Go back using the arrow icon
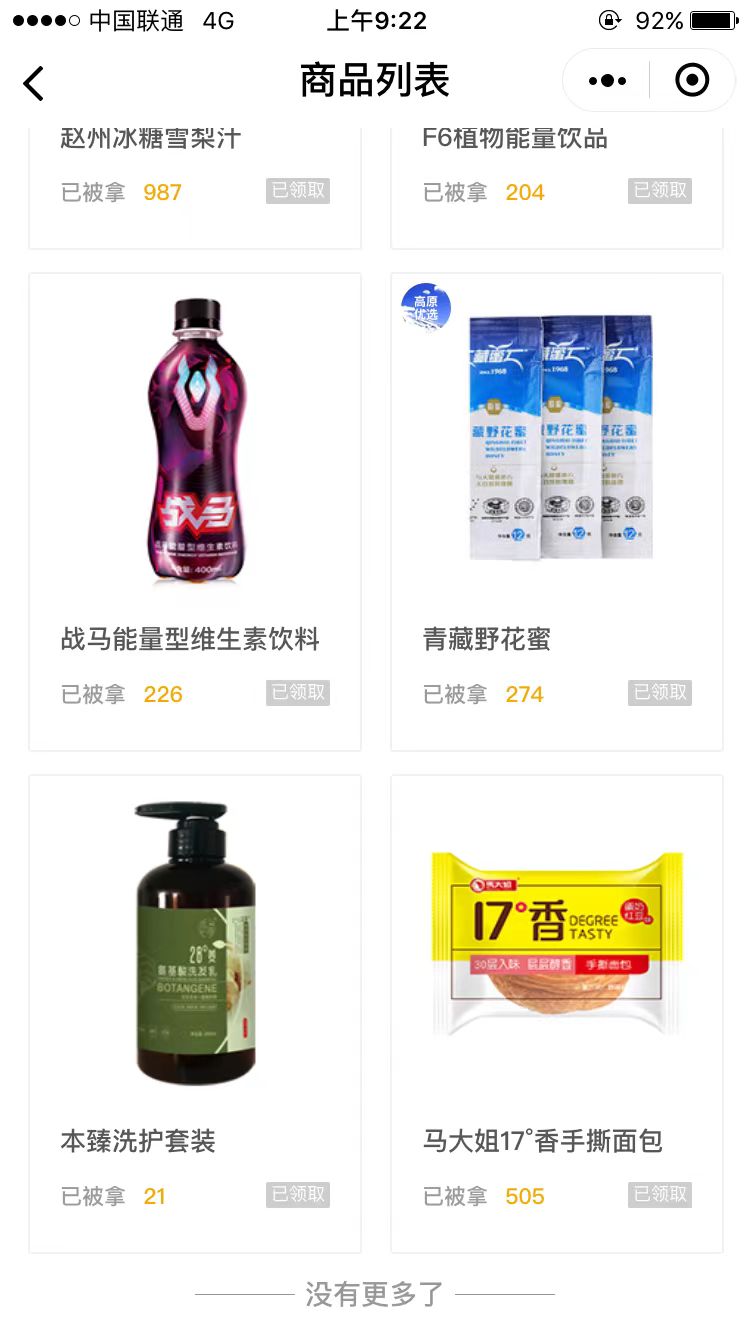The image size is (750, 1334). coord(33,83)
